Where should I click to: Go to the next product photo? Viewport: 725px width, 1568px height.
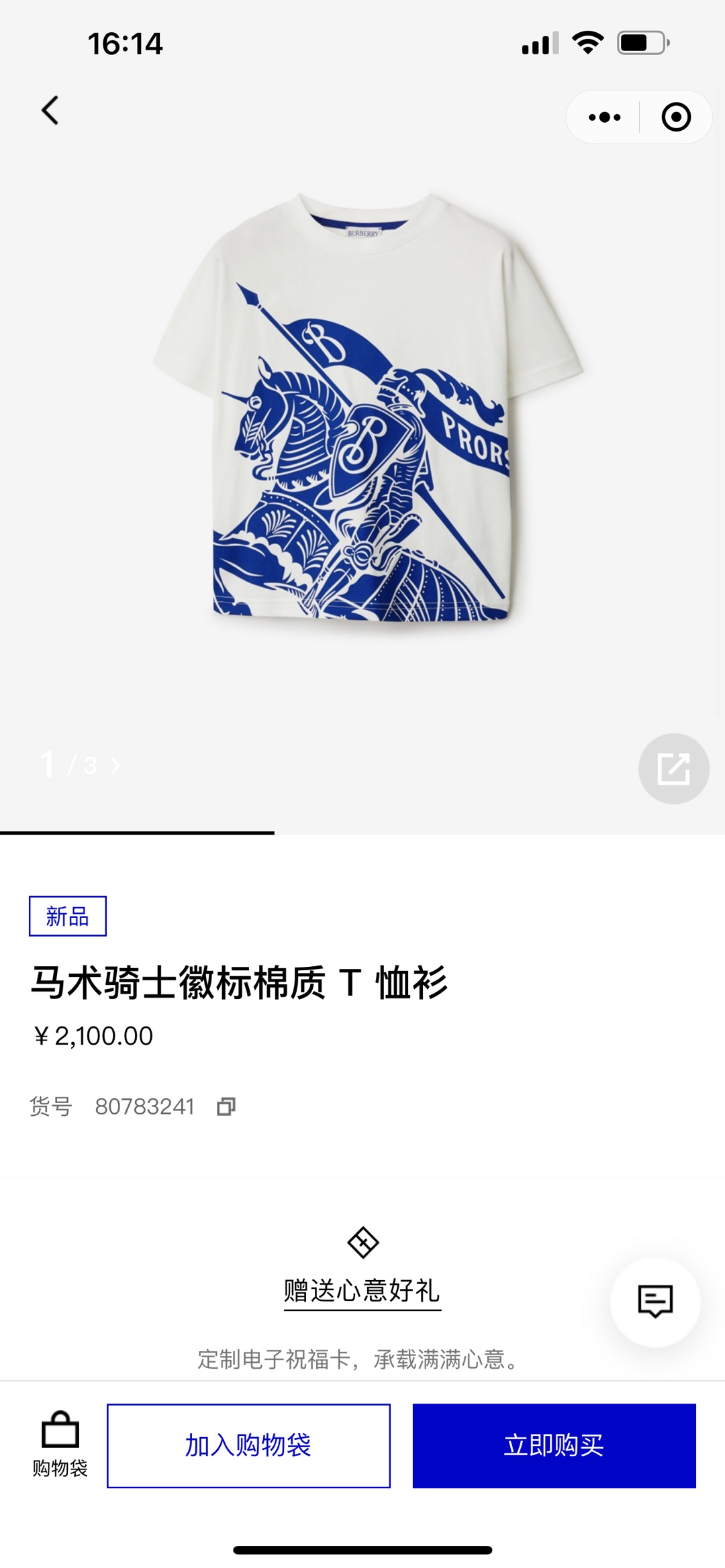115,766
